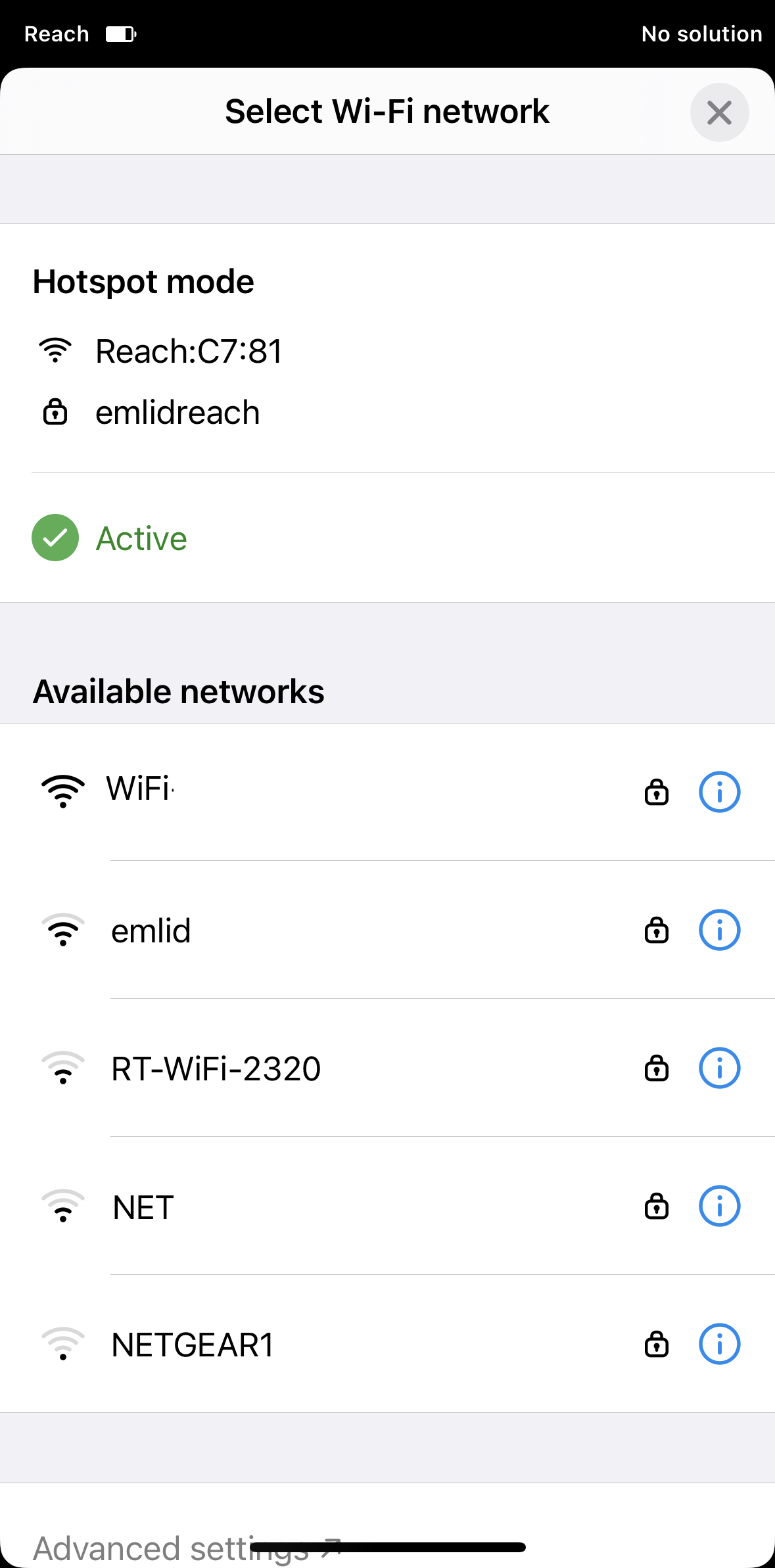Choose the RT-WiFi-2320 network

click(387, 1068)
